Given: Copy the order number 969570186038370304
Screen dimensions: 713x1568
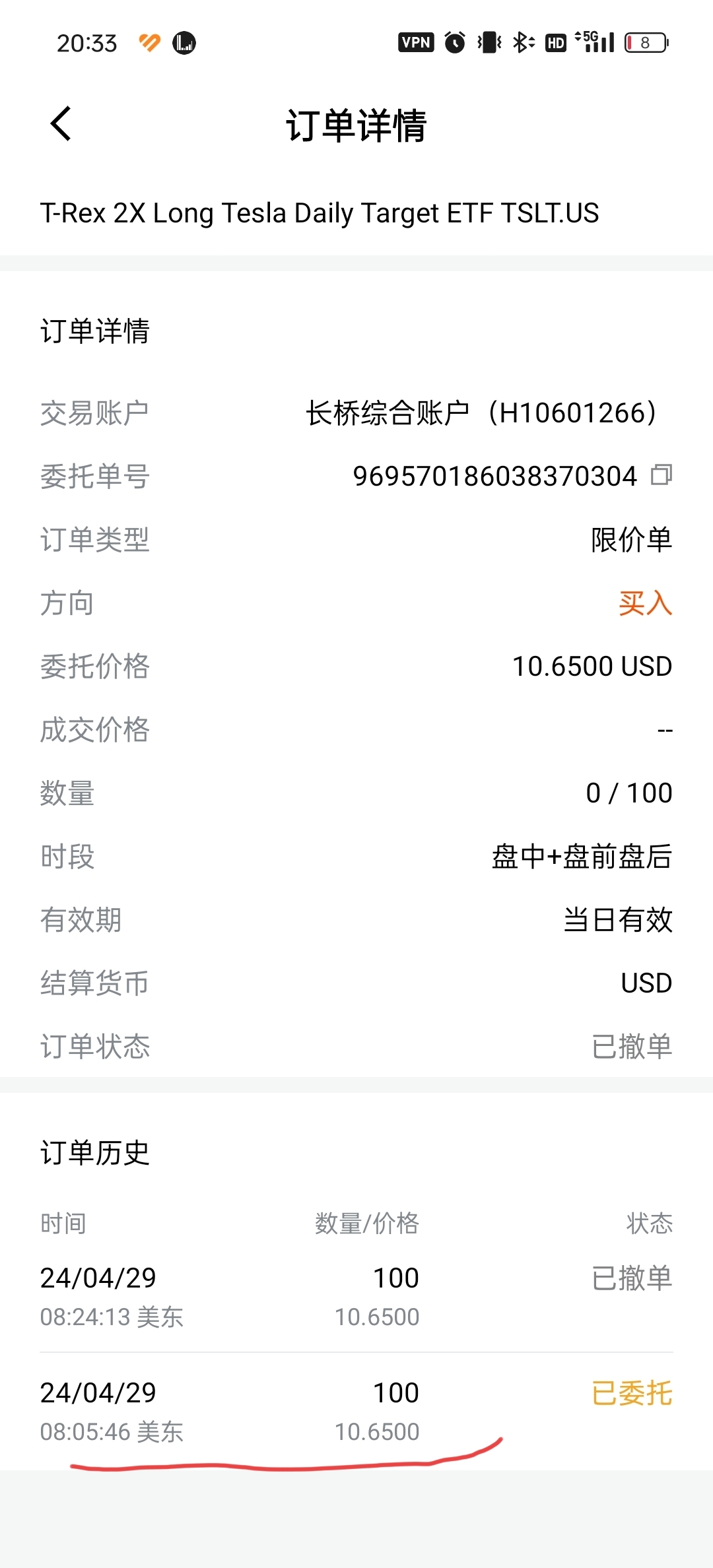Looking at the screenshot, I should [x=662, y=474].
